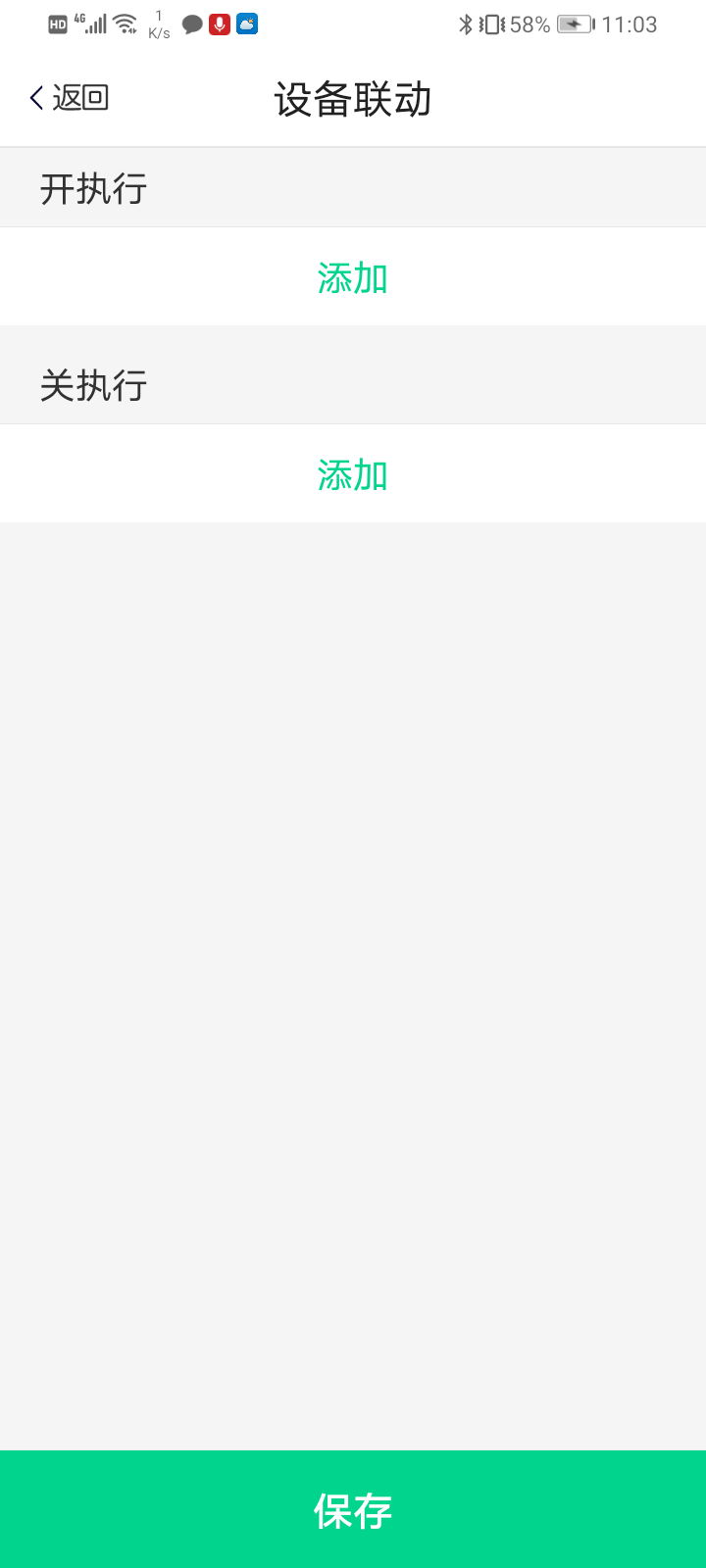Tap 添加 under 关执行 section
The width and height of the screenshot is (706, 1568).
click(x=353, y=475)
